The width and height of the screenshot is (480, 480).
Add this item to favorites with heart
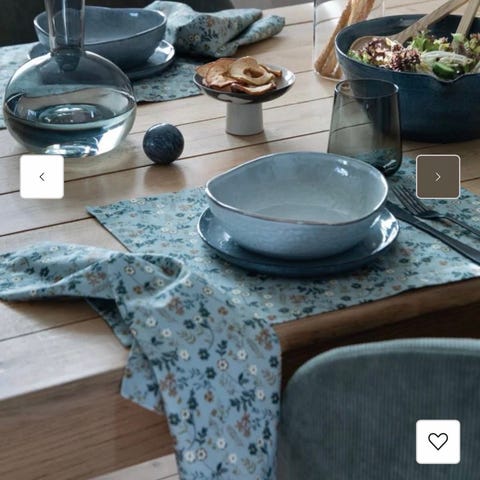(438, 442)
